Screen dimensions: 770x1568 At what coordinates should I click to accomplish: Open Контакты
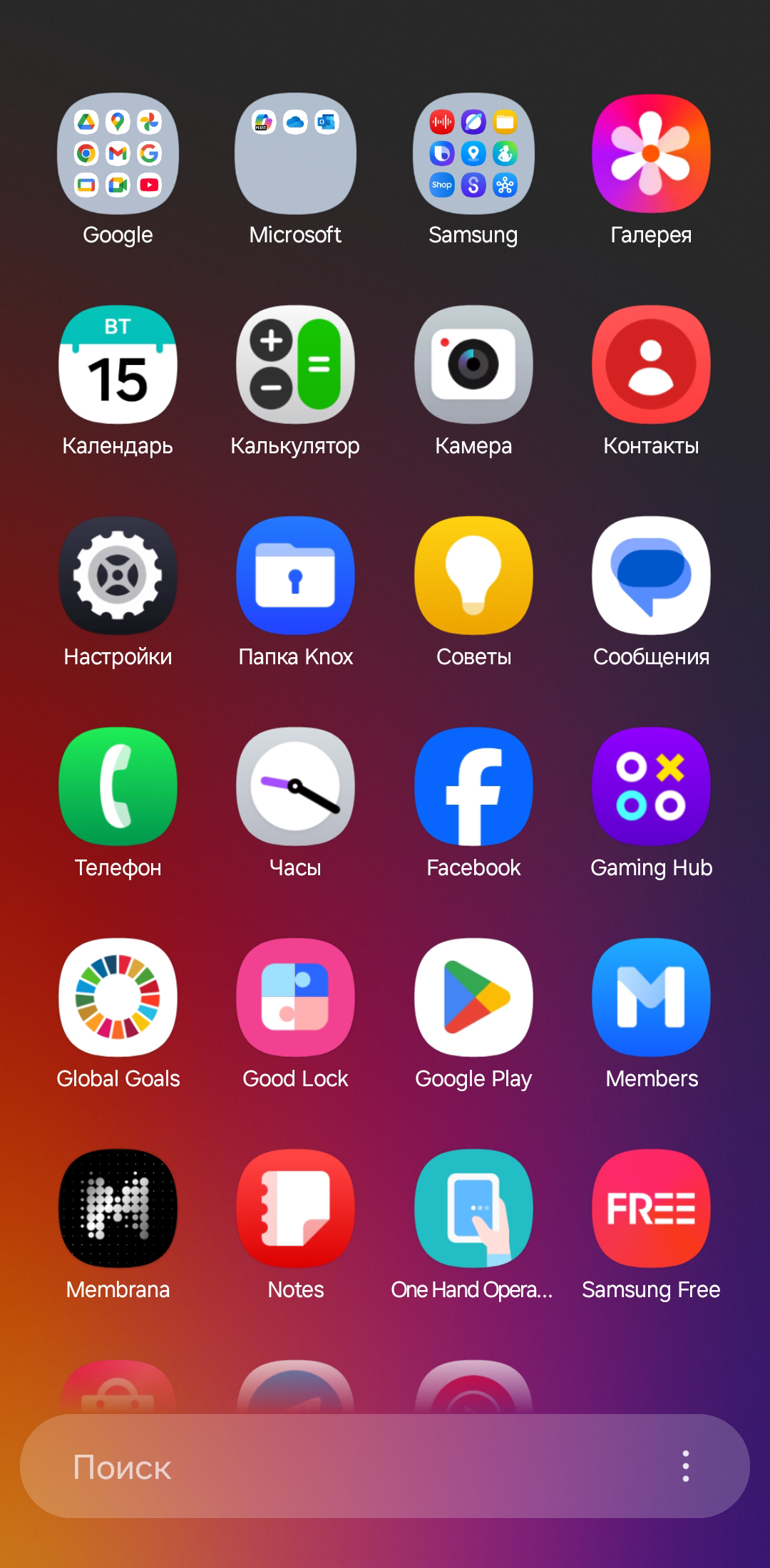(x=651, y=364)
